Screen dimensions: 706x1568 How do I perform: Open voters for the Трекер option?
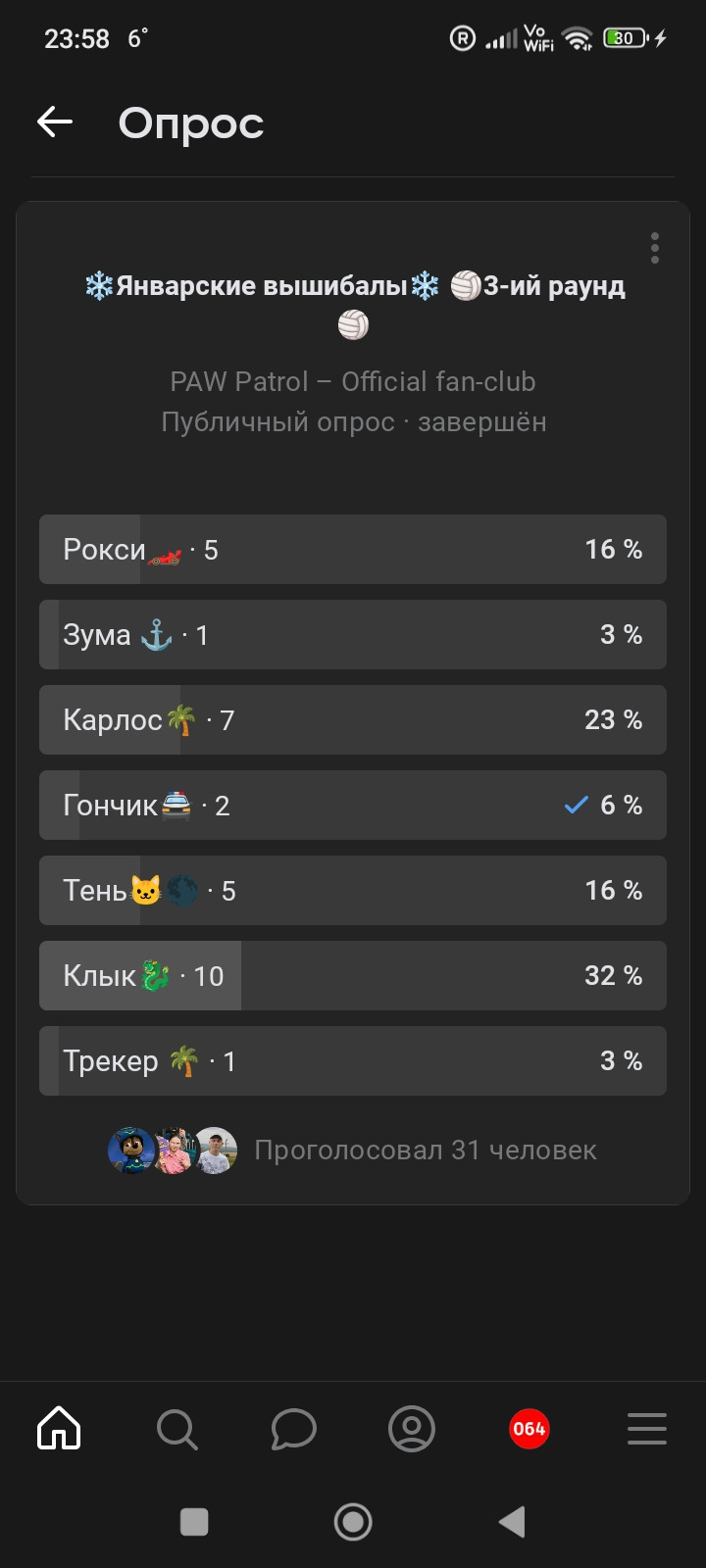click(x=353, y=1061)
